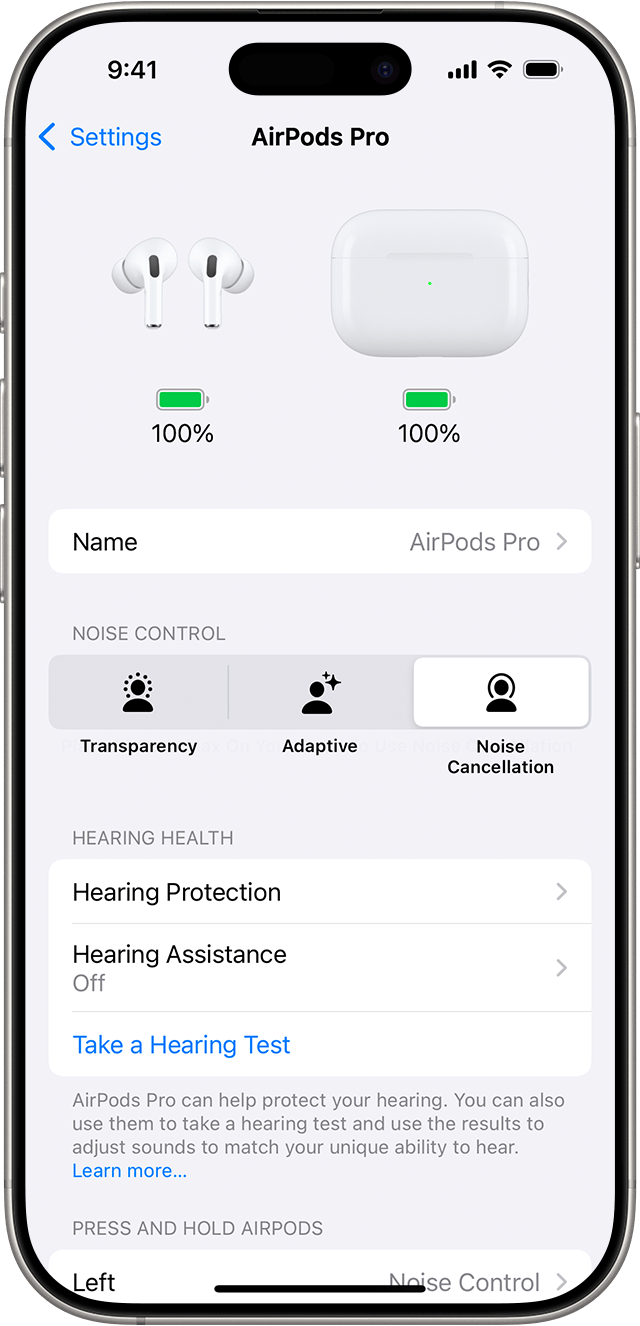Open the Learn more link
Screen dimensions: 640x1326
click(129, 1170)
